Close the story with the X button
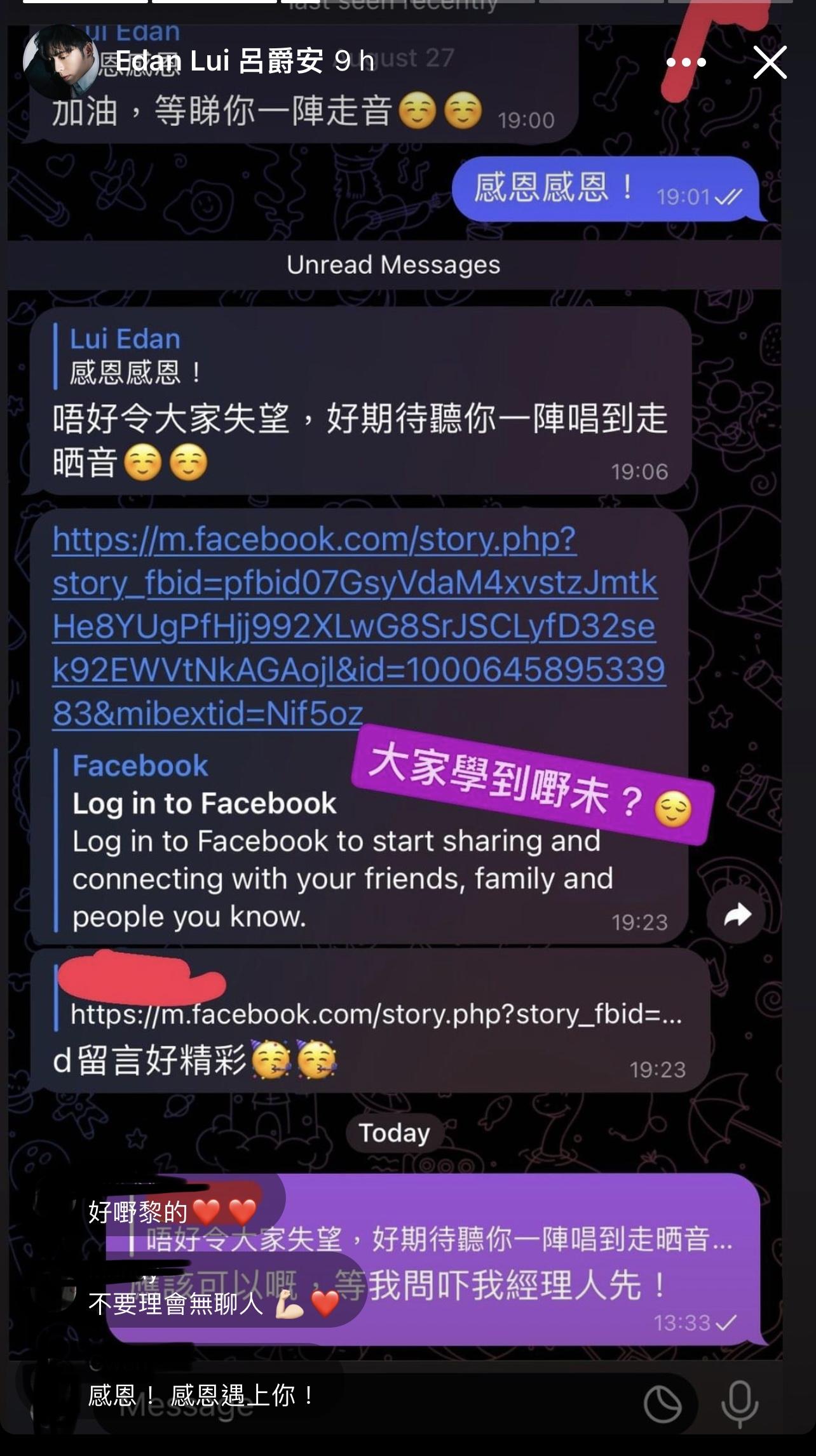The height and width of the screenshot is (1456, 816). 770,62
